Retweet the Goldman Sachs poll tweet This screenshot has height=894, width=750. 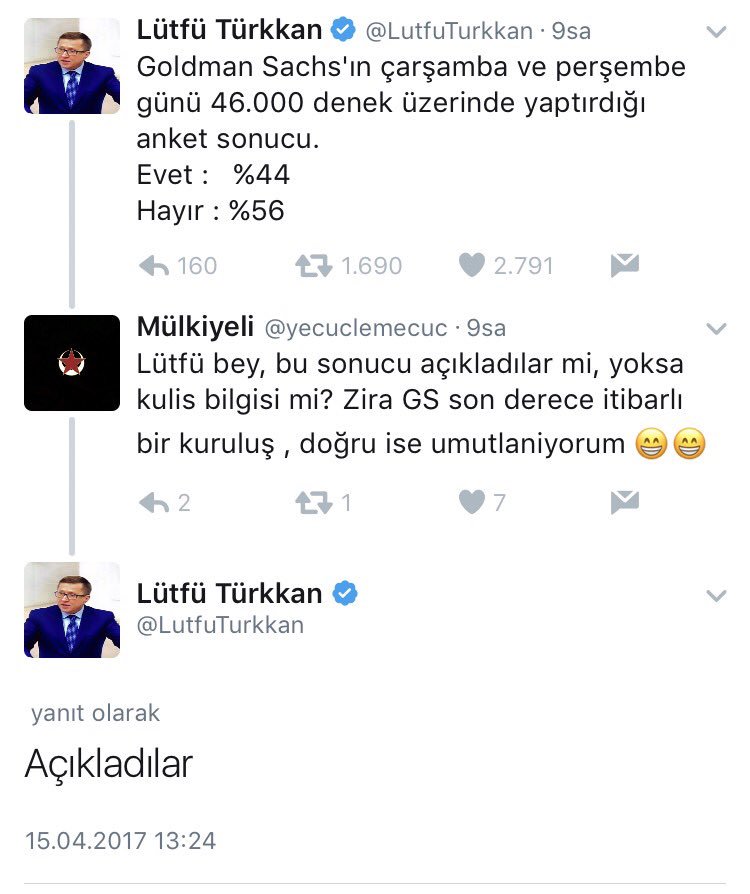click(x=316, y=266)
